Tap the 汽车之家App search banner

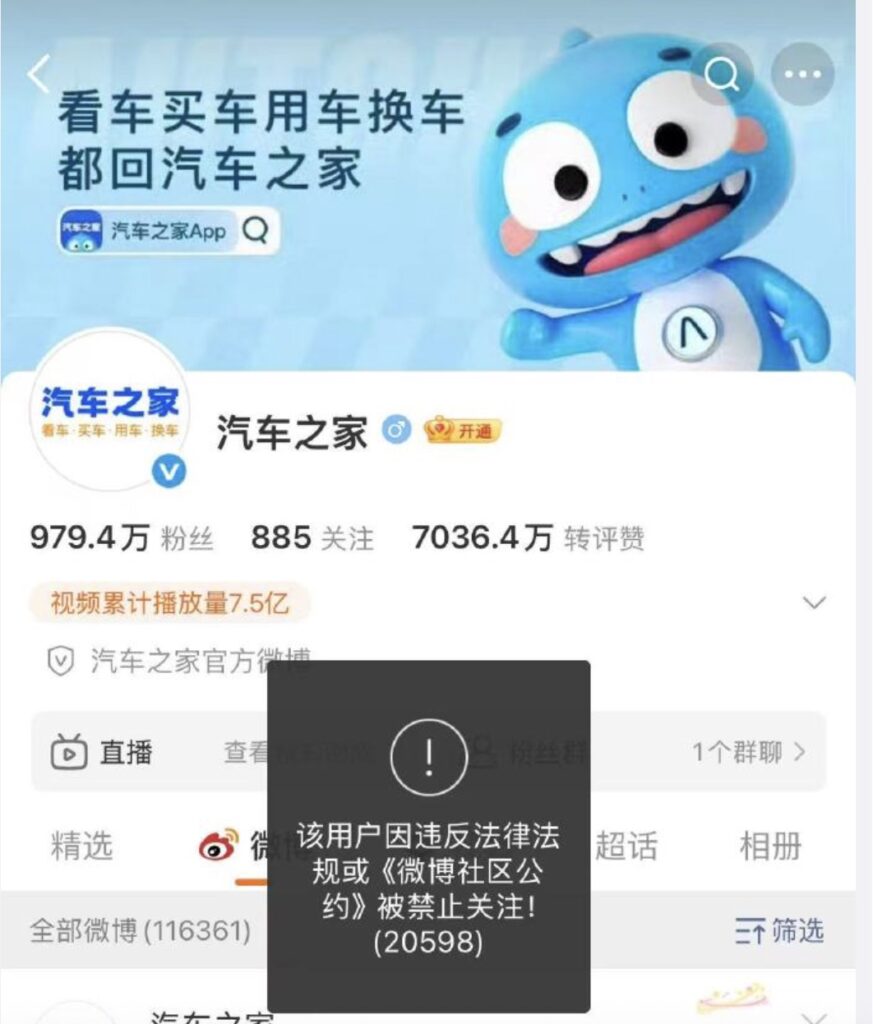pyautogui.click(x=168, y=231)
